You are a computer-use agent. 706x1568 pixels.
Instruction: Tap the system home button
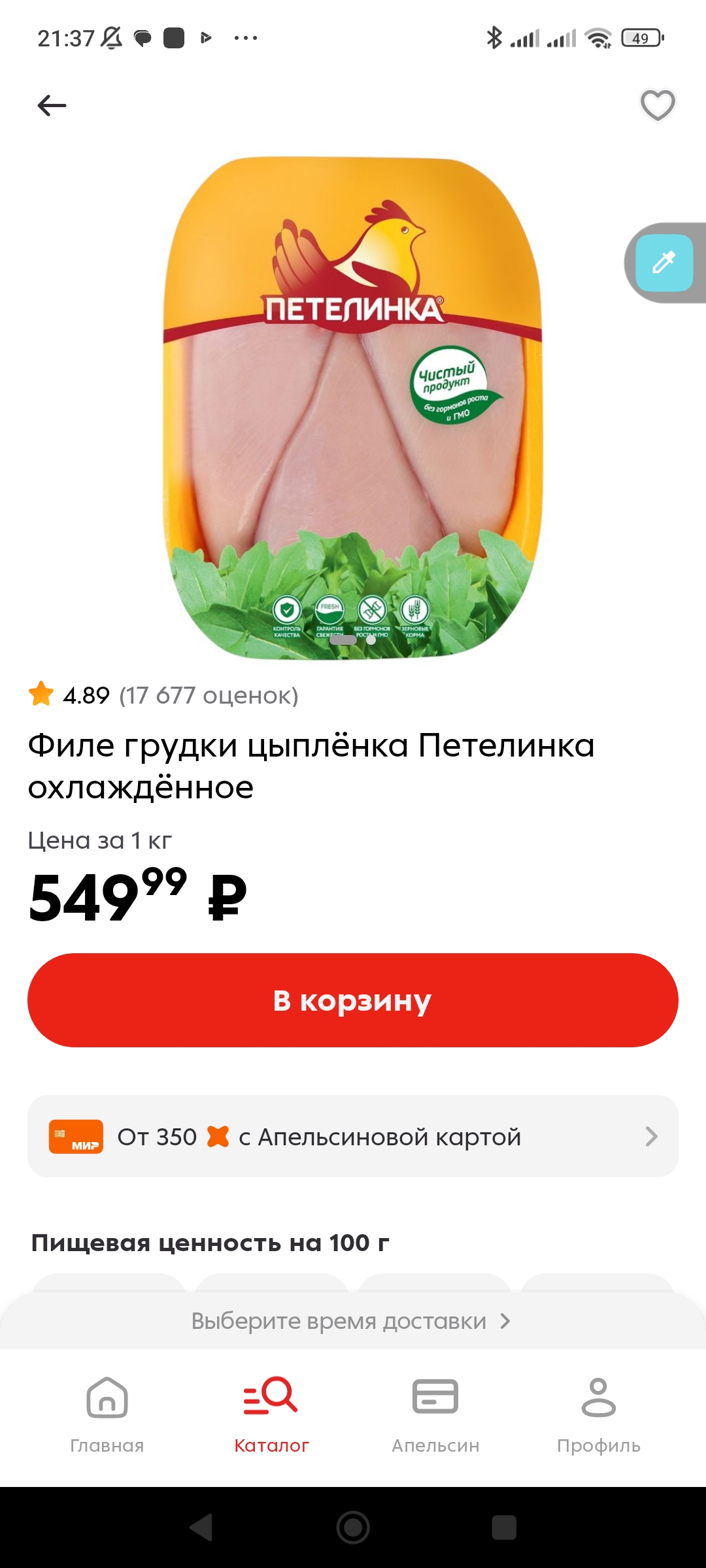(353, 1527)
